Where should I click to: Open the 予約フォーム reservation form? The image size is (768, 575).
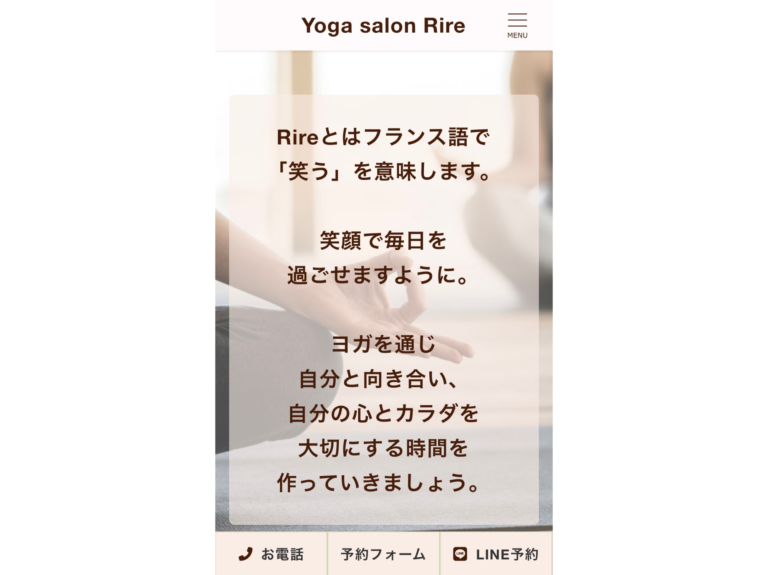click(x=383, y=554)
